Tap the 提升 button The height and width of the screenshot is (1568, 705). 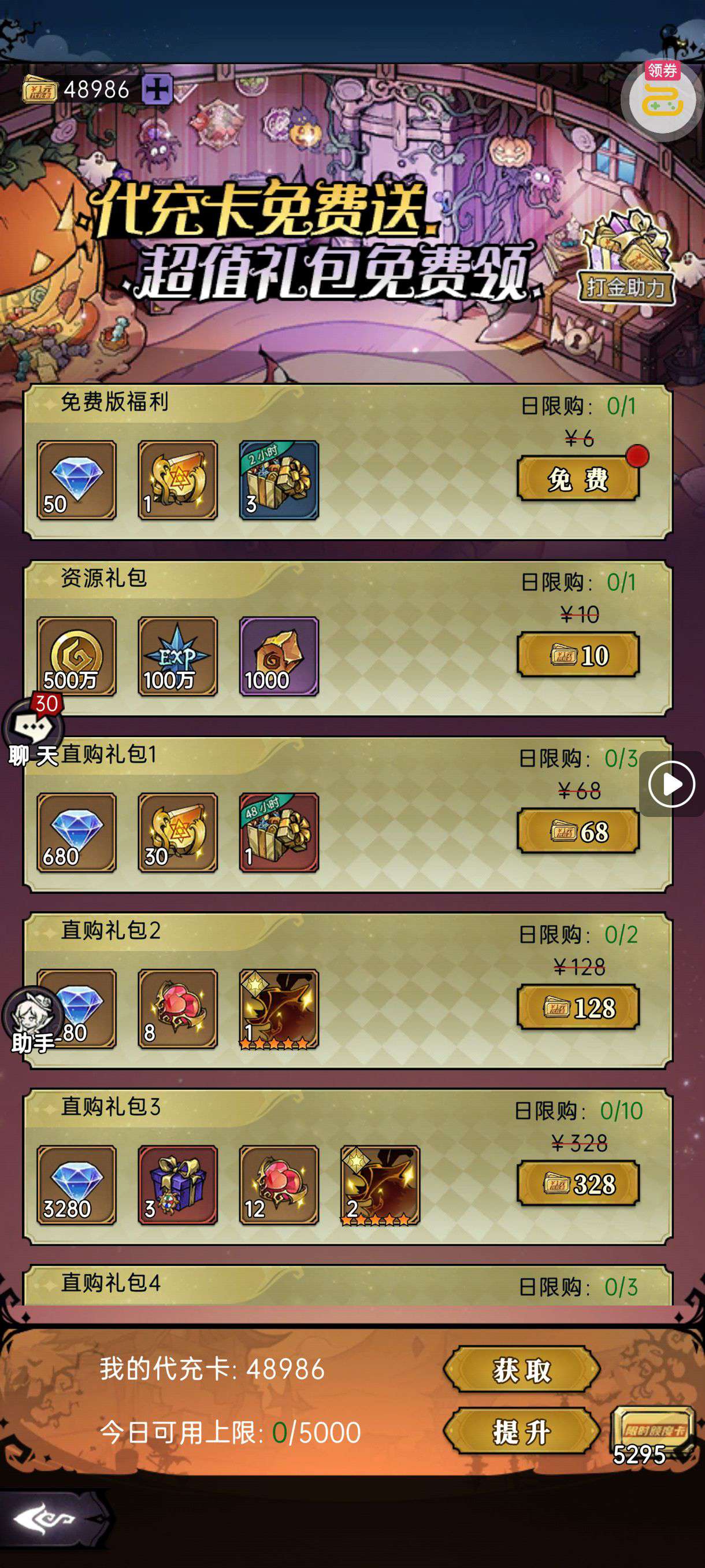[x=521, y=1432]
